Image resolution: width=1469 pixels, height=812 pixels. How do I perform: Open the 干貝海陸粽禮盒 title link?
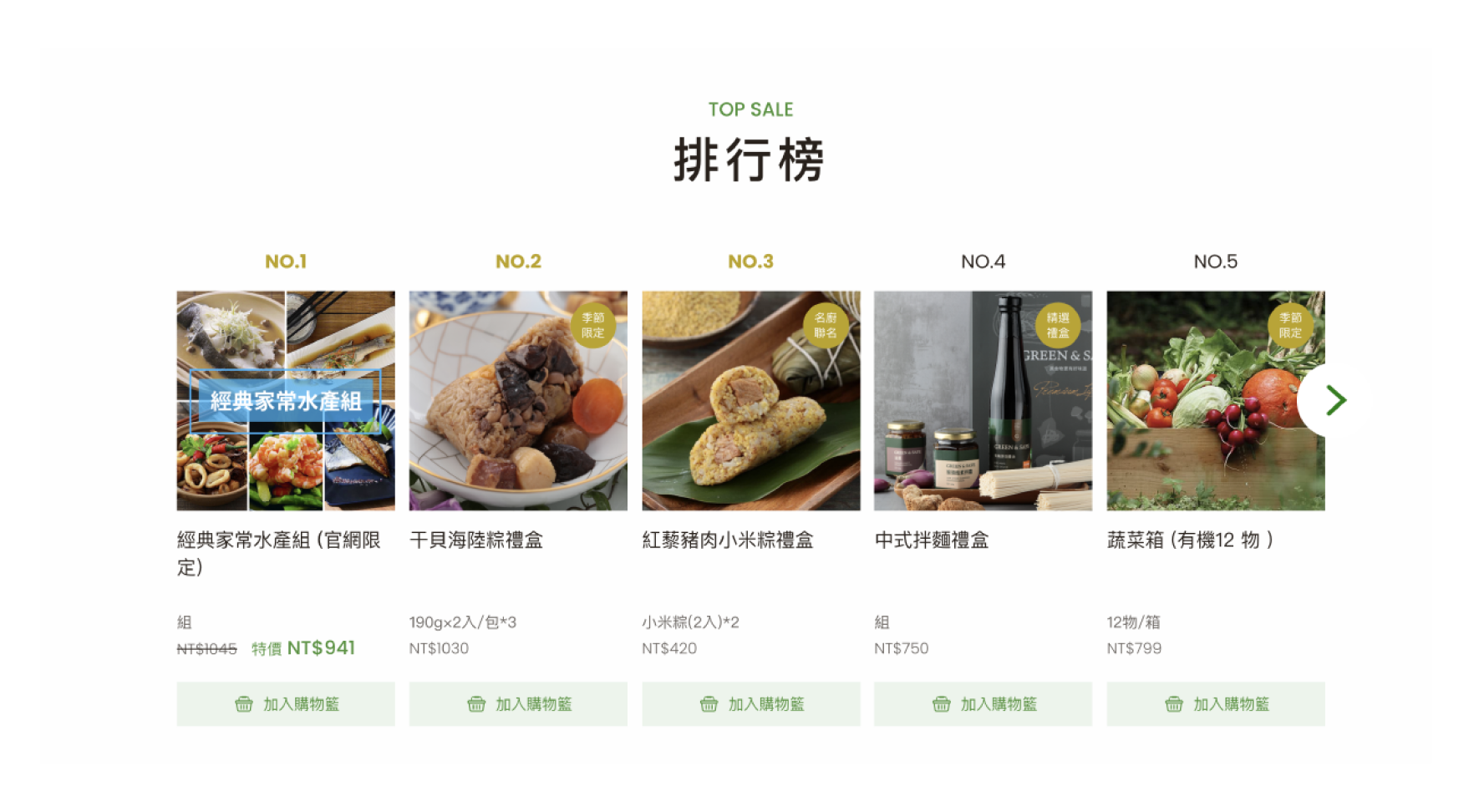[476, 540]
